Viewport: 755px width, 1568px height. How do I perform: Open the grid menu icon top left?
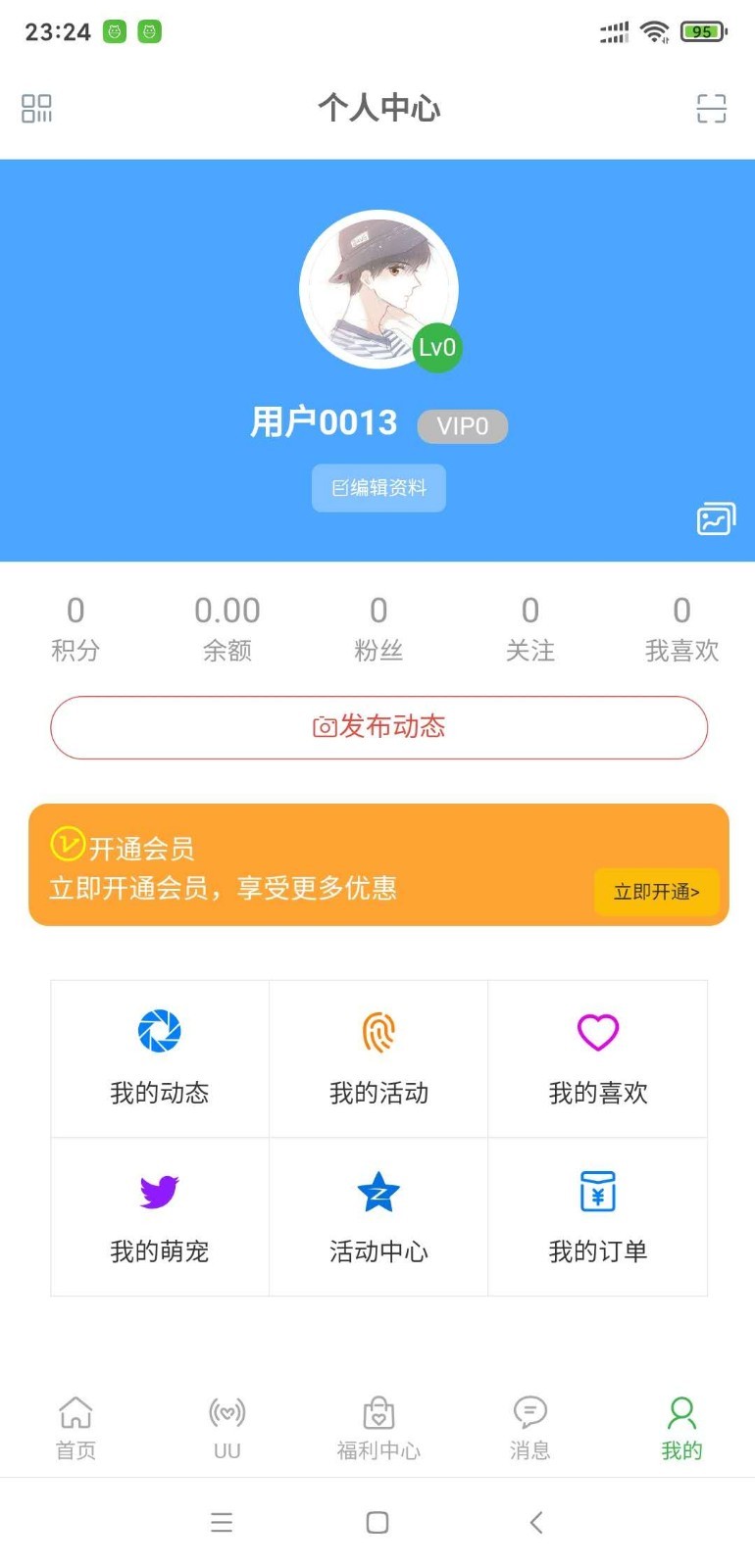pos(36,109)
